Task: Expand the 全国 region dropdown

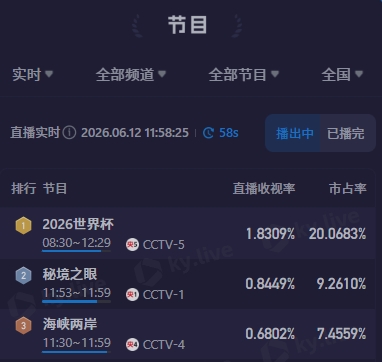Action: (x=342, y=74)
